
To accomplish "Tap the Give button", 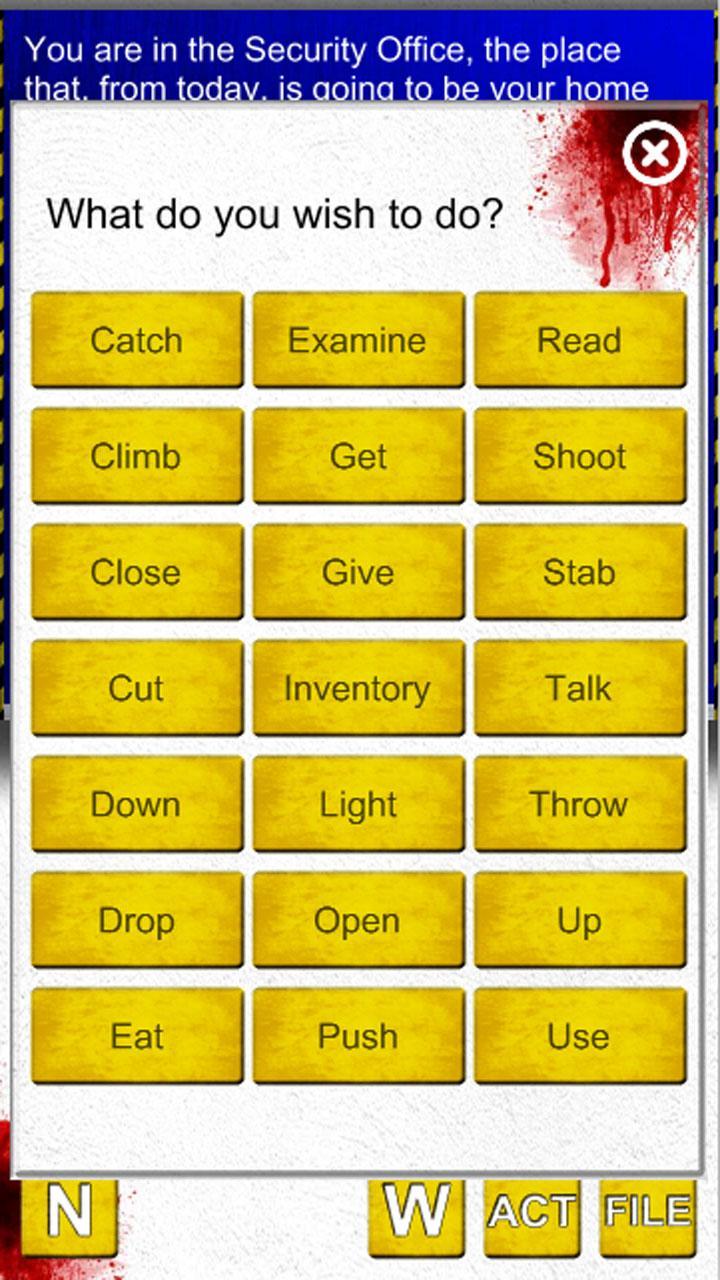I will coord(358,572).
